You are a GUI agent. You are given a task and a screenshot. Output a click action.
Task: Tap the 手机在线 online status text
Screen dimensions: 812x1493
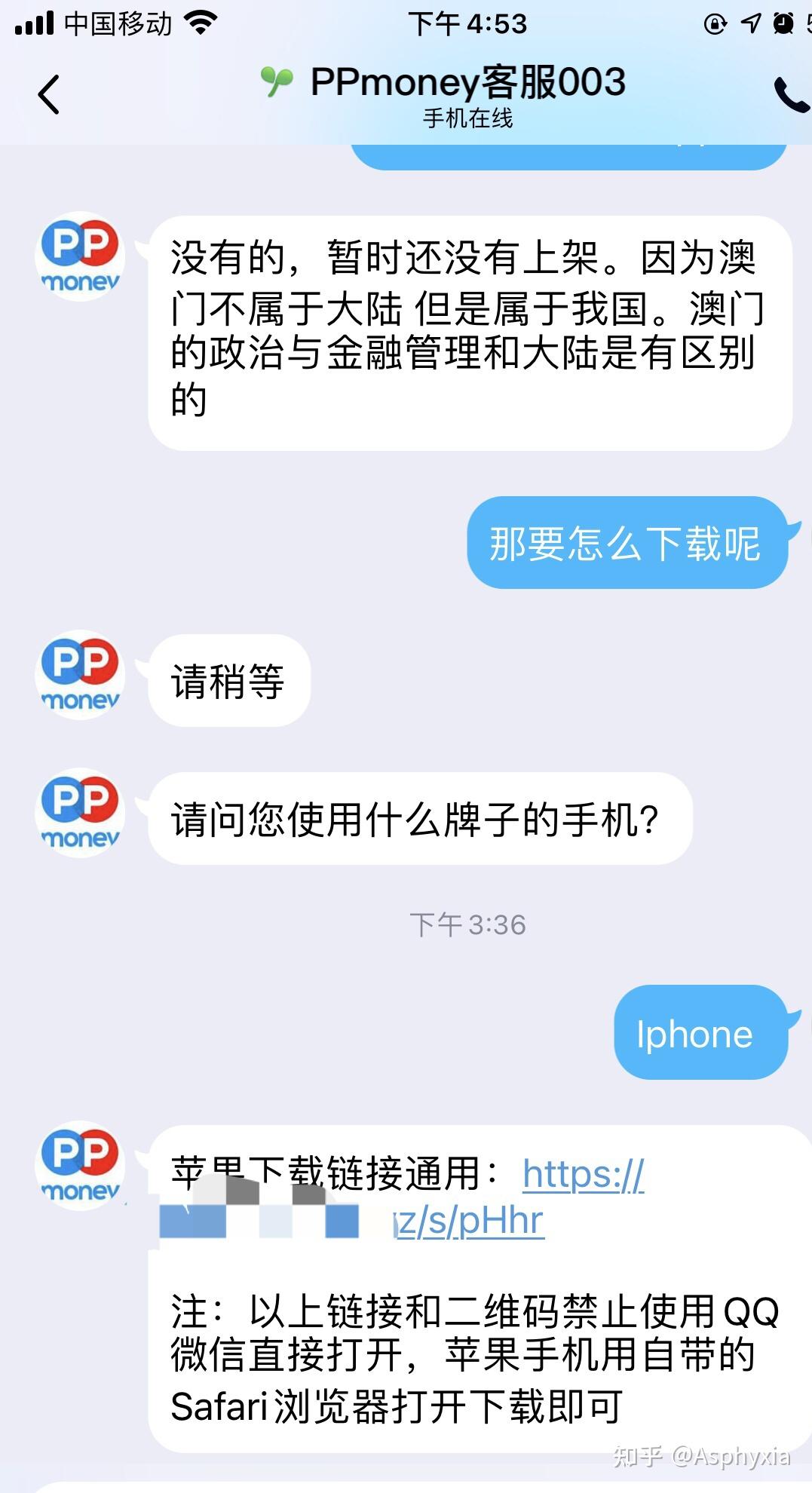point(467,118)
